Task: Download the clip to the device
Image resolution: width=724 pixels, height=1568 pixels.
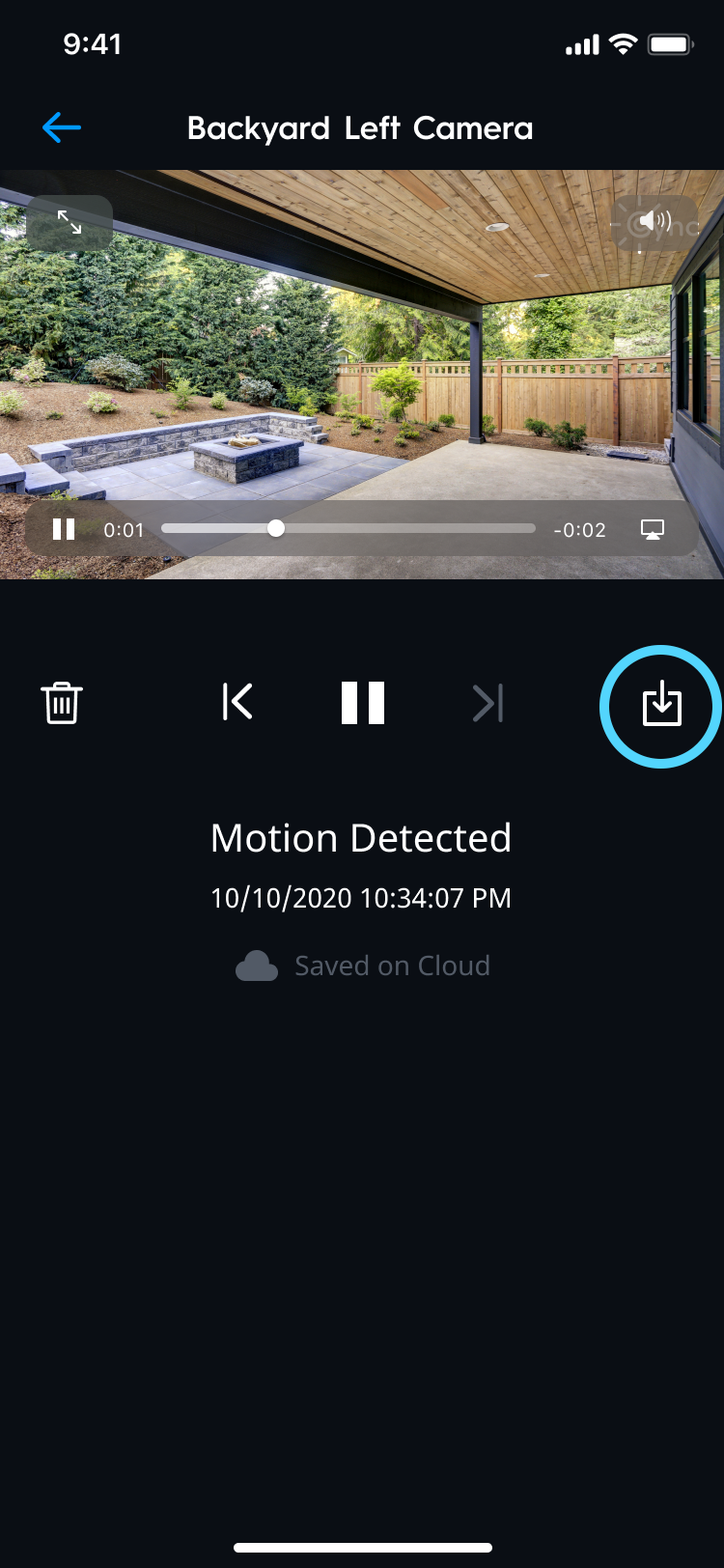Action: tap(661, 704)
